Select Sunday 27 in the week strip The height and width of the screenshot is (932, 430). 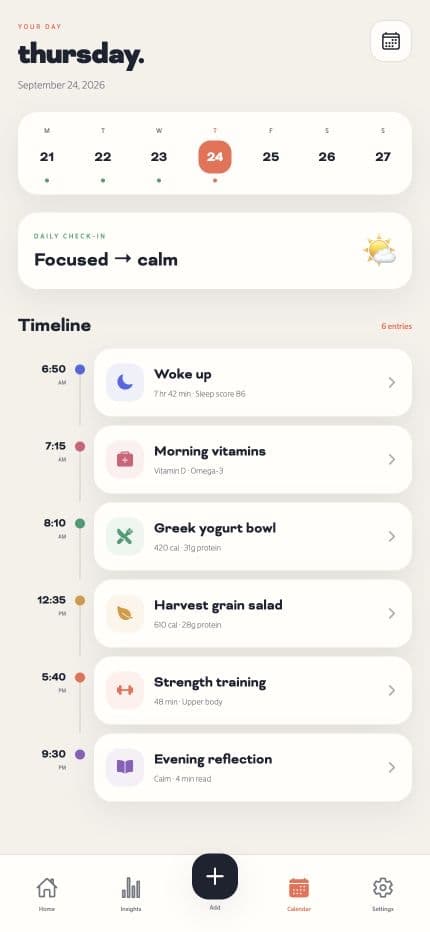pyautogui.click(x=383, y=156)
